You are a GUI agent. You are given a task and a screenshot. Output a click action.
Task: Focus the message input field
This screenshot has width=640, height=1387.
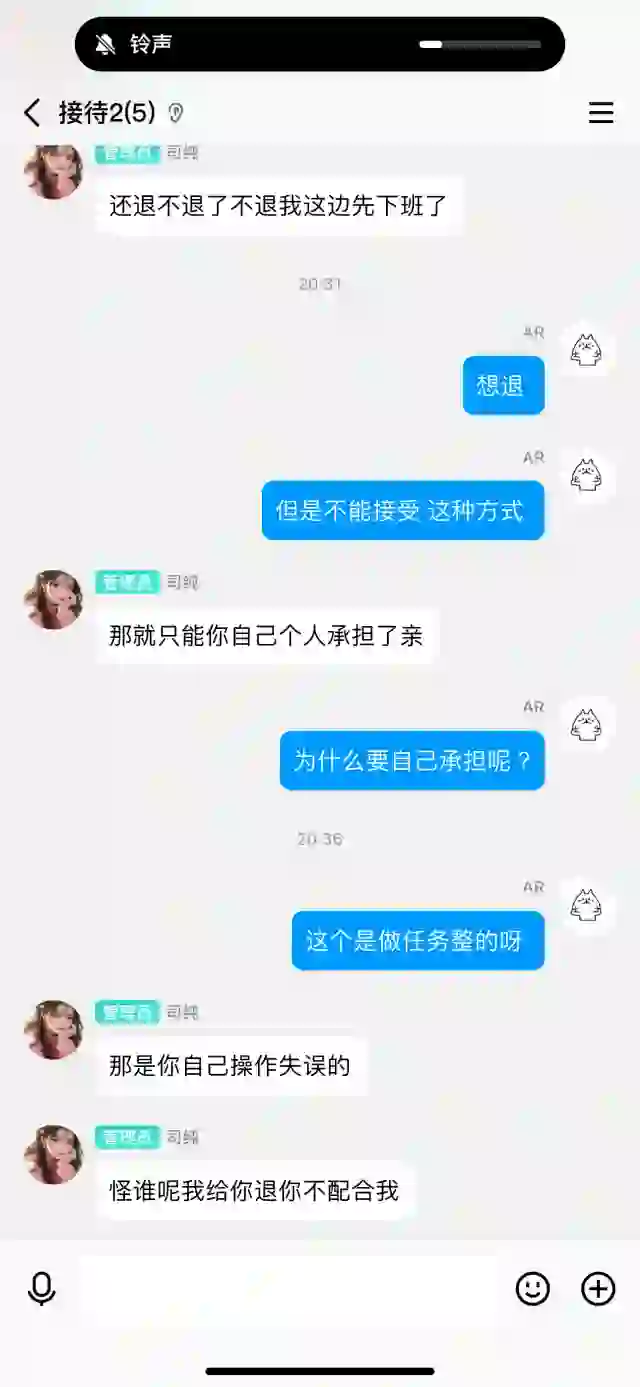pyautogui.click(x=288, y=1289)
